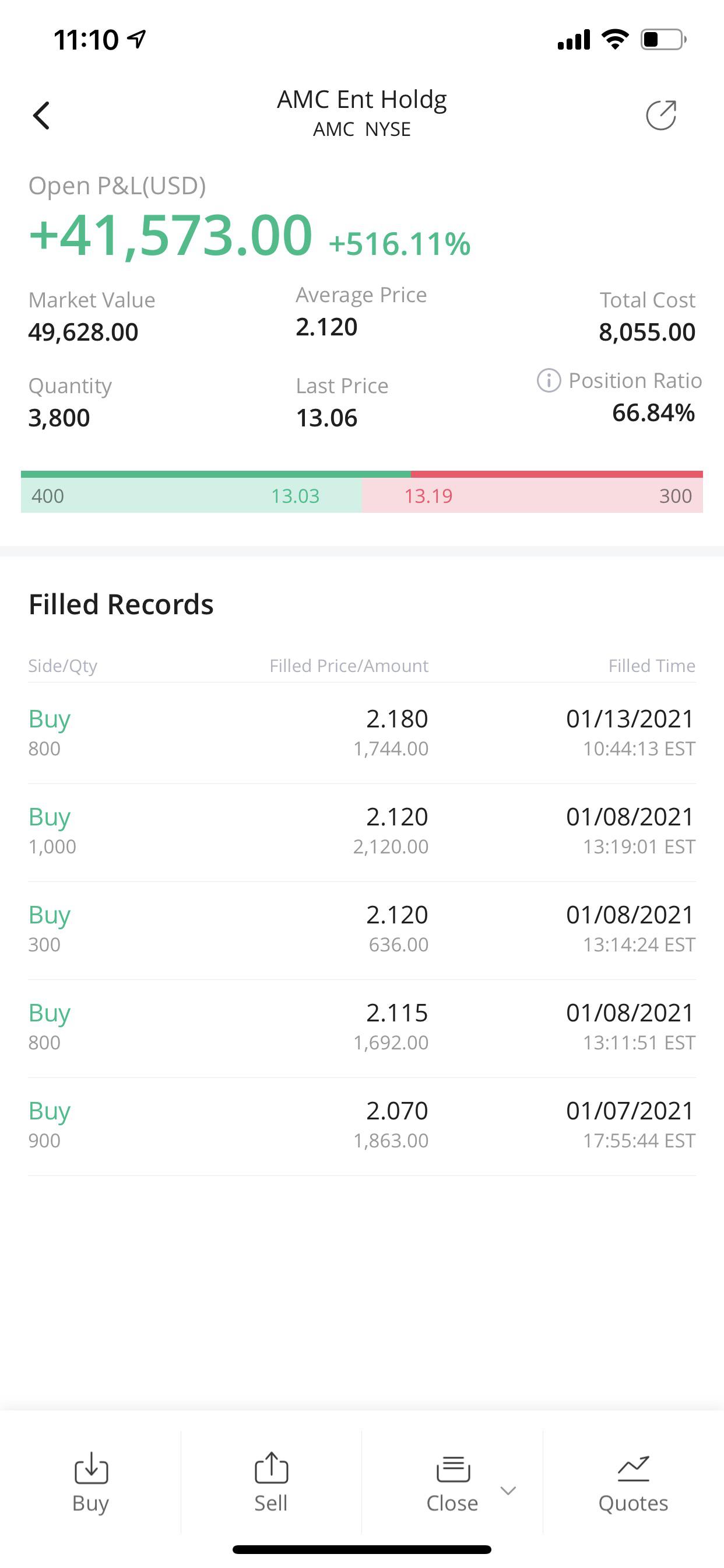724x1568 pixels.
Task: Tap the Buy button in bottom bar
Action: point(91,1483)
